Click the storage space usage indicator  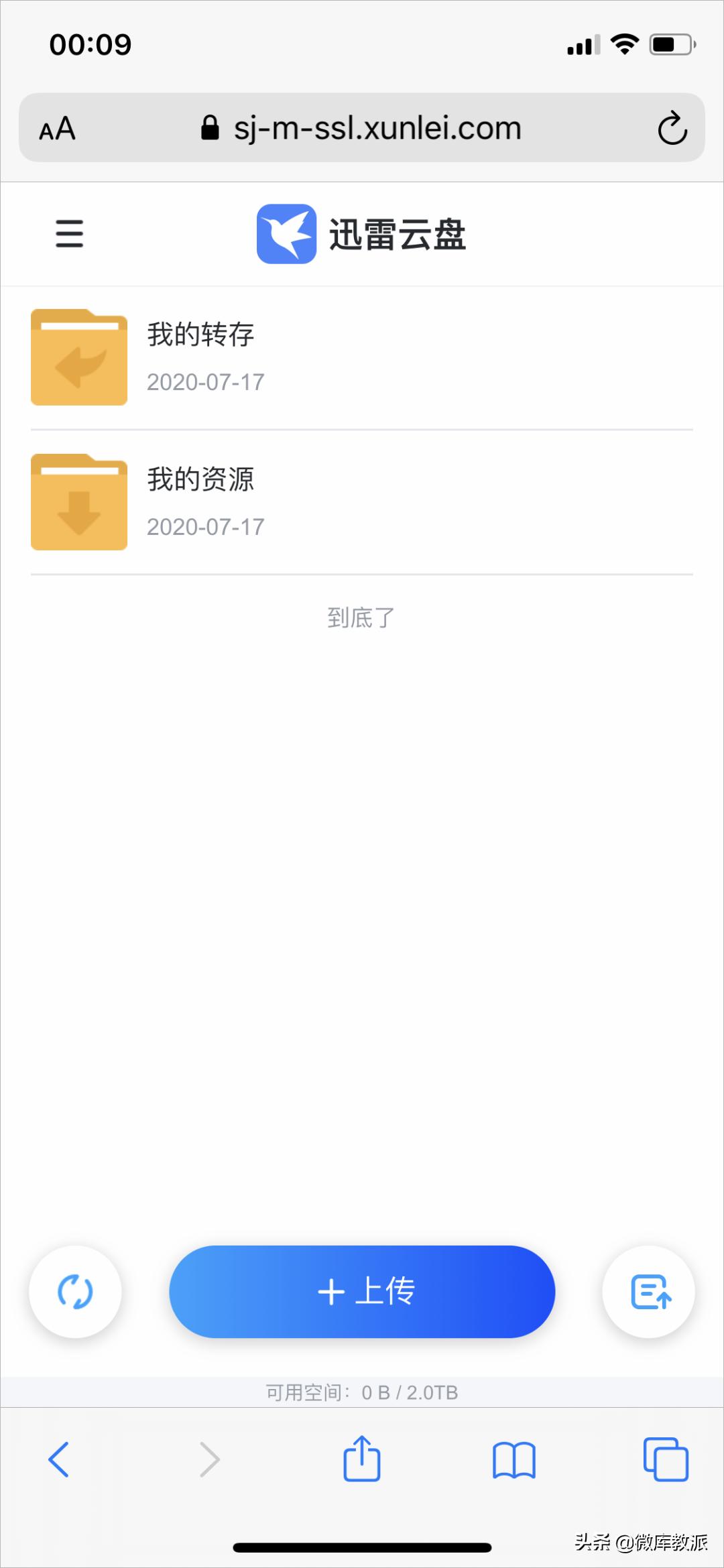pos(361,1392)
